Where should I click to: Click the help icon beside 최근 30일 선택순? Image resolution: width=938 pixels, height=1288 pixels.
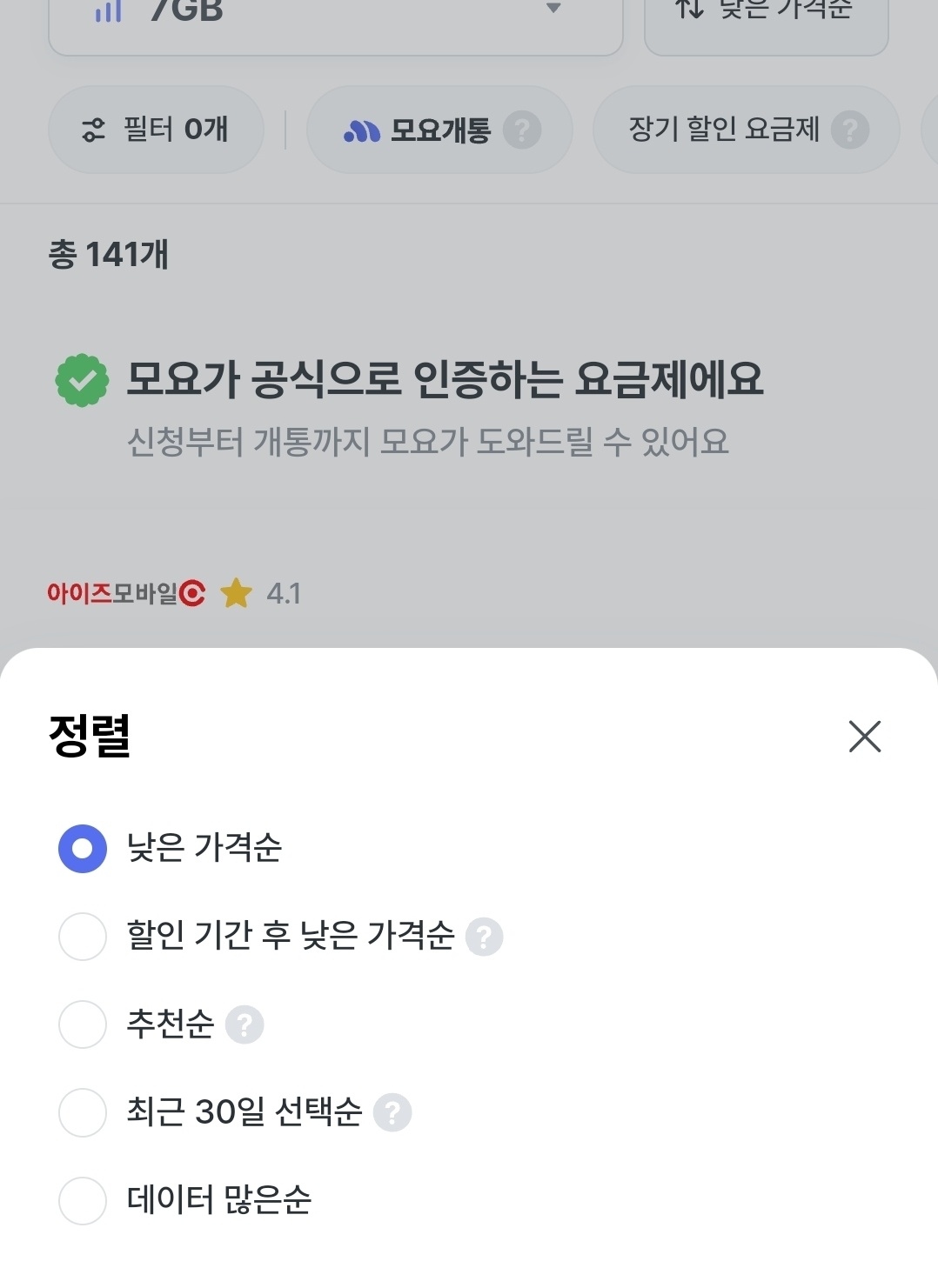click(393, 1111)
